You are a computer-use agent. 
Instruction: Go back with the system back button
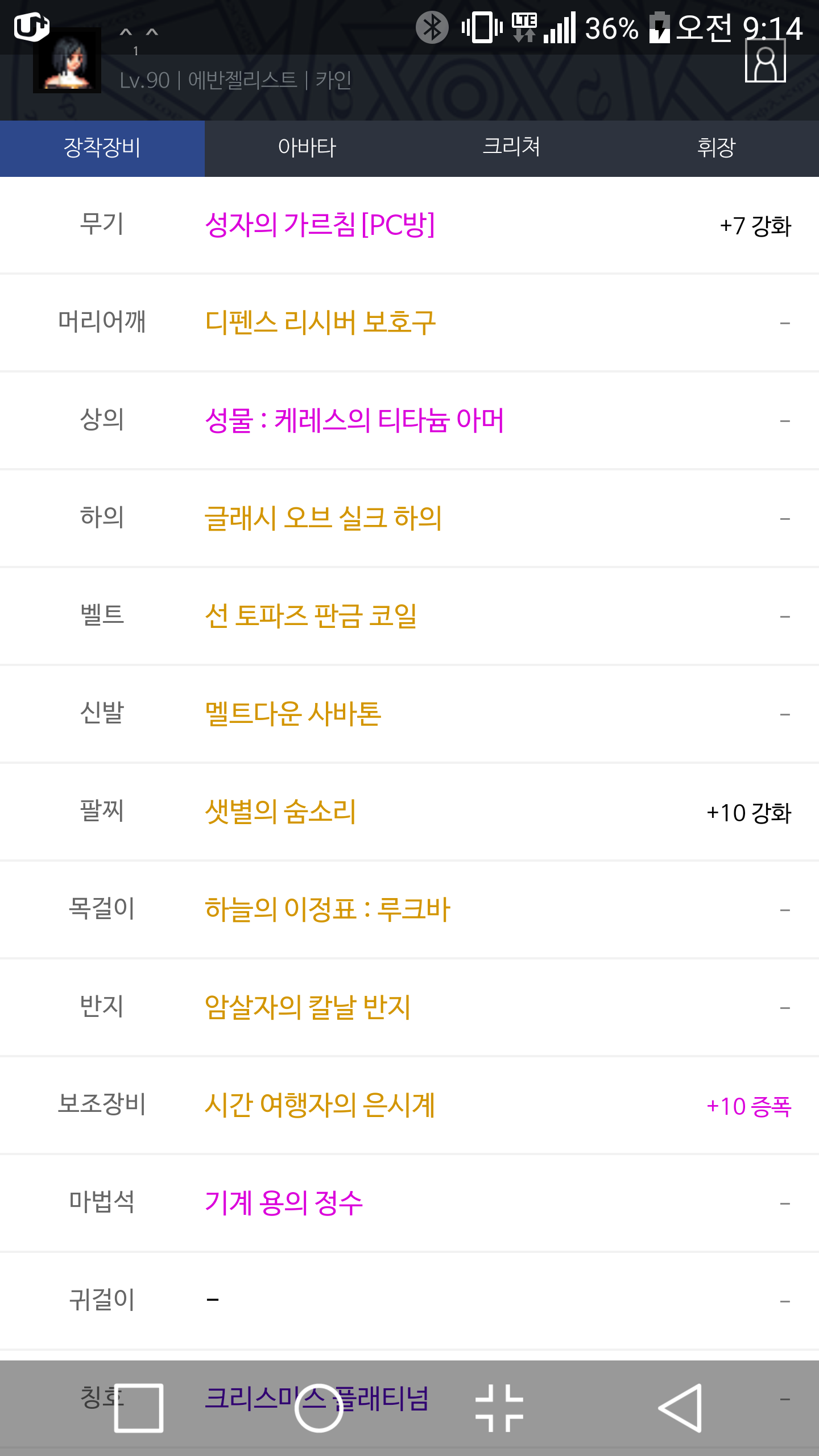click(680, 1408)
